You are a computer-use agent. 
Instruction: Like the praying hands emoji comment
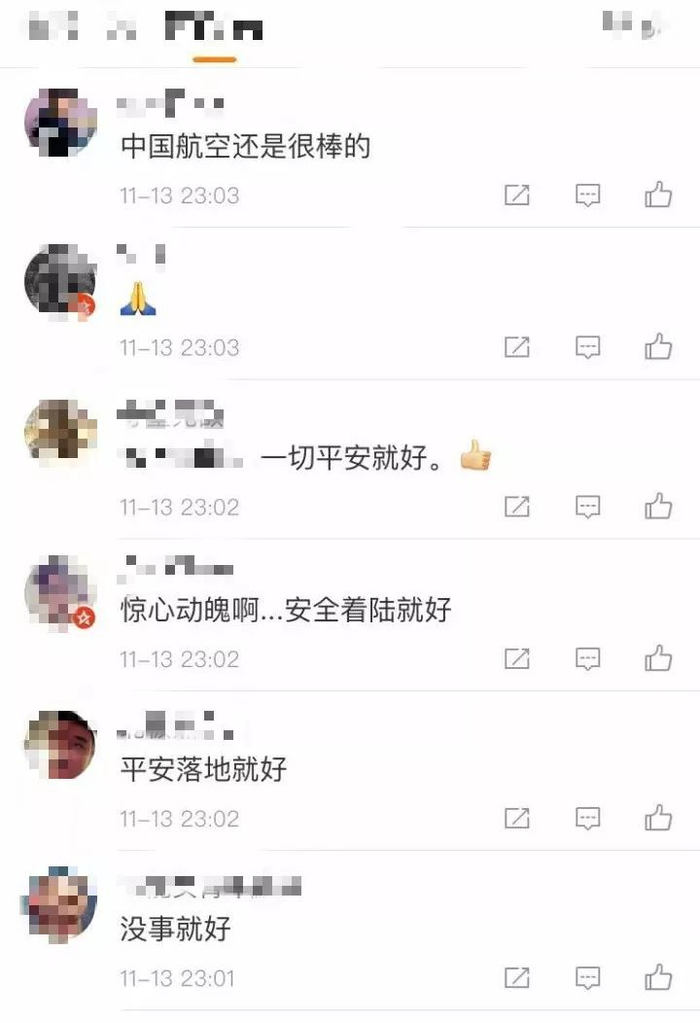[658, 347]
